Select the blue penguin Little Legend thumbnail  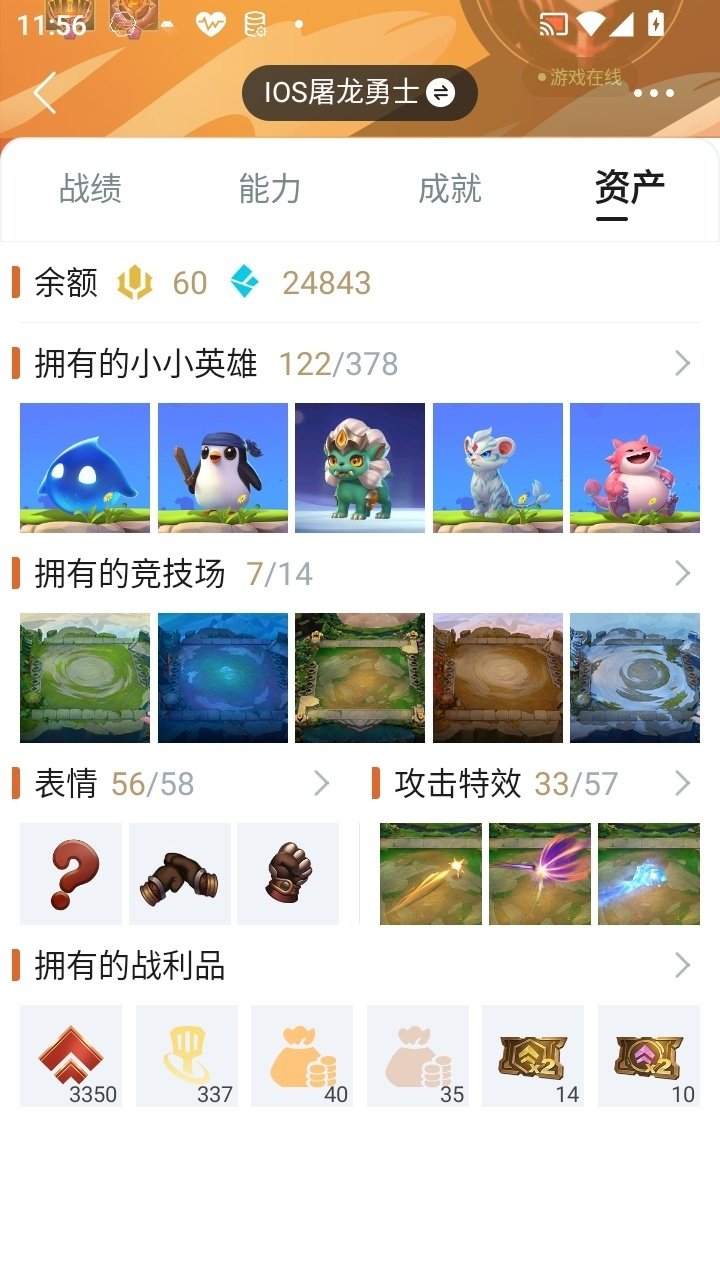222,466
